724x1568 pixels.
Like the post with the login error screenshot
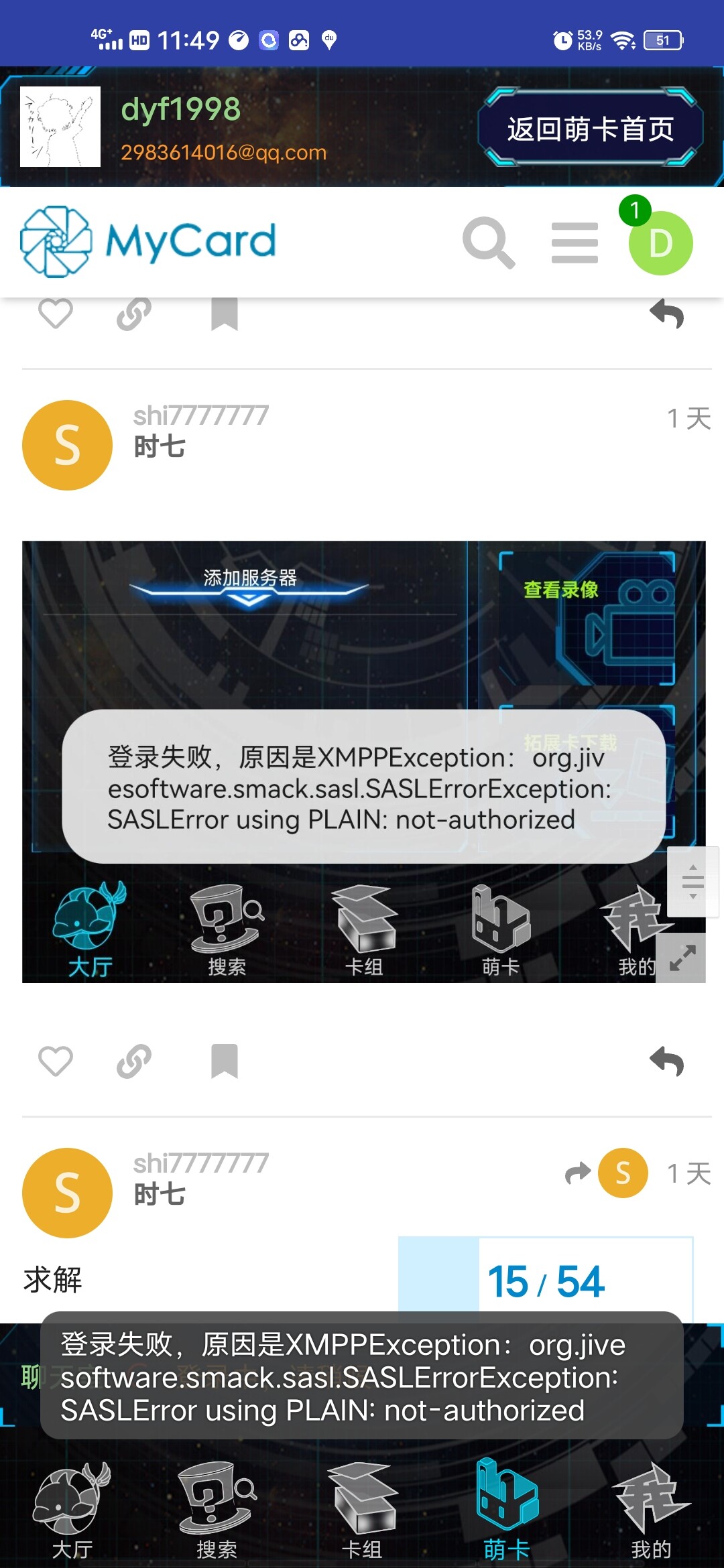(x=55, y=1061)
